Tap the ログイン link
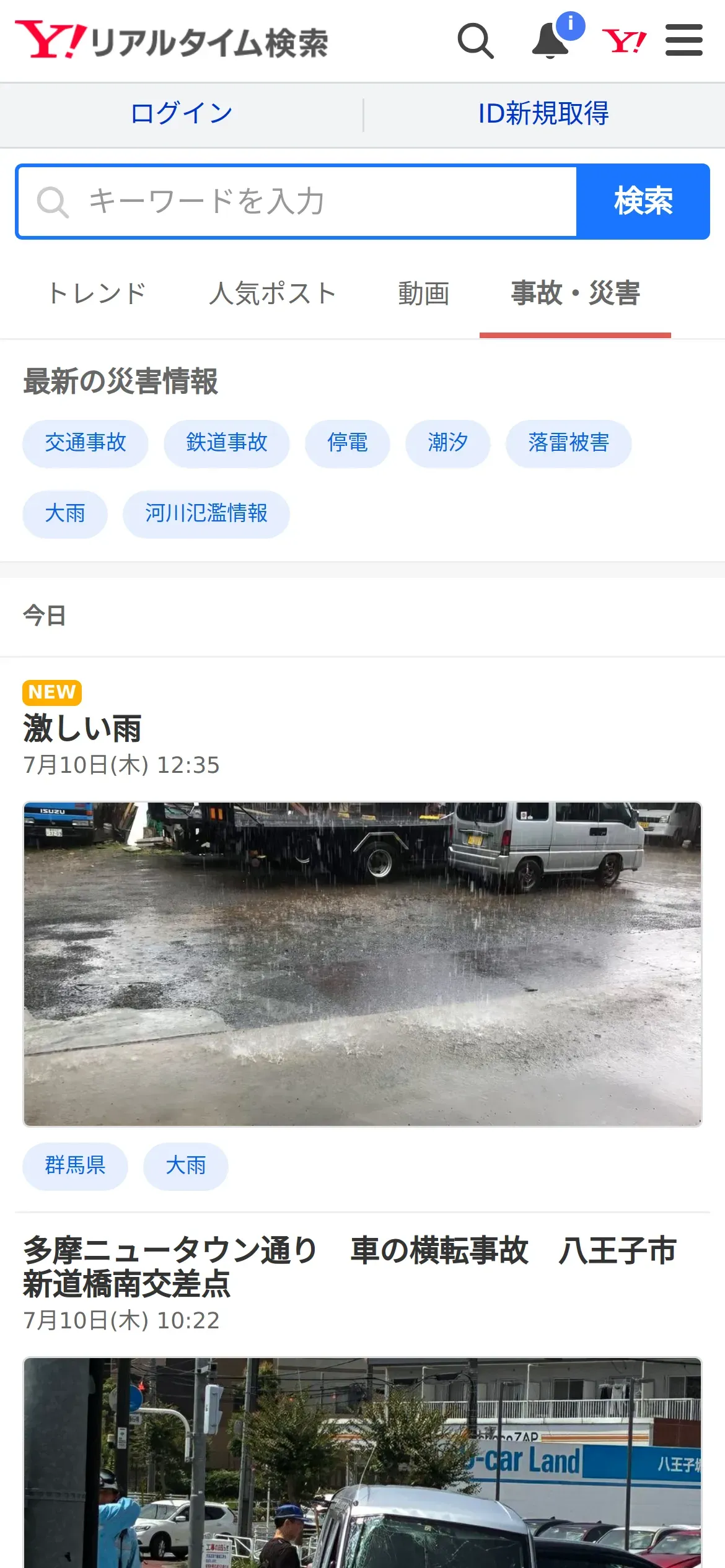Image resolution: width=725 pixels, height=1568 pixels. 182,114
